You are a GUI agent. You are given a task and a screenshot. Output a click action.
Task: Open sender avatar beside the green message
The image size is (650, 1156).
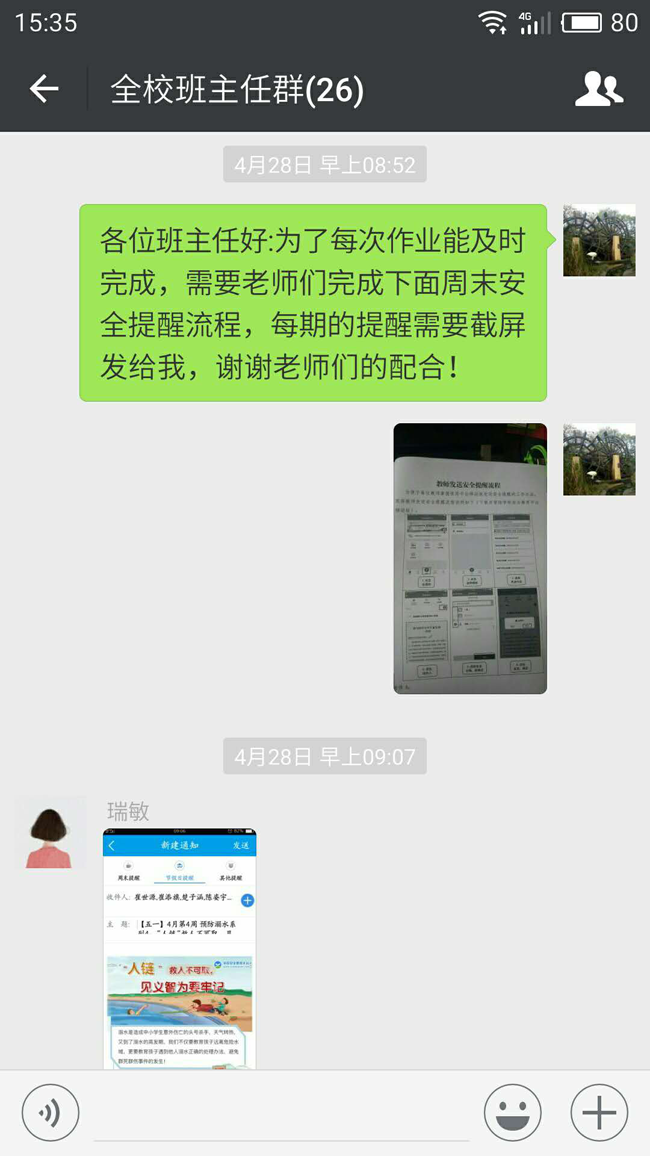point(599,240)
